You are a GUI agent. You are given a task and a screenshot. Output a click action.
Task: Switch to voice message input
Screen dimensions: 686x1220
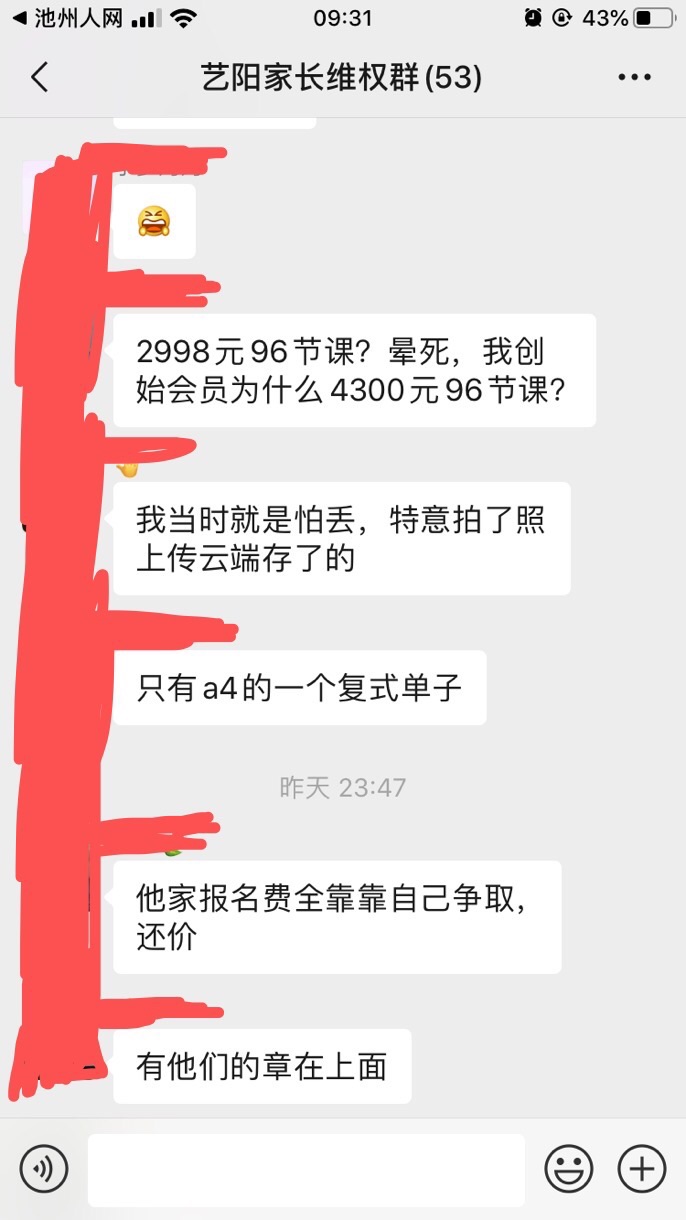click(x=44, y=1169)
